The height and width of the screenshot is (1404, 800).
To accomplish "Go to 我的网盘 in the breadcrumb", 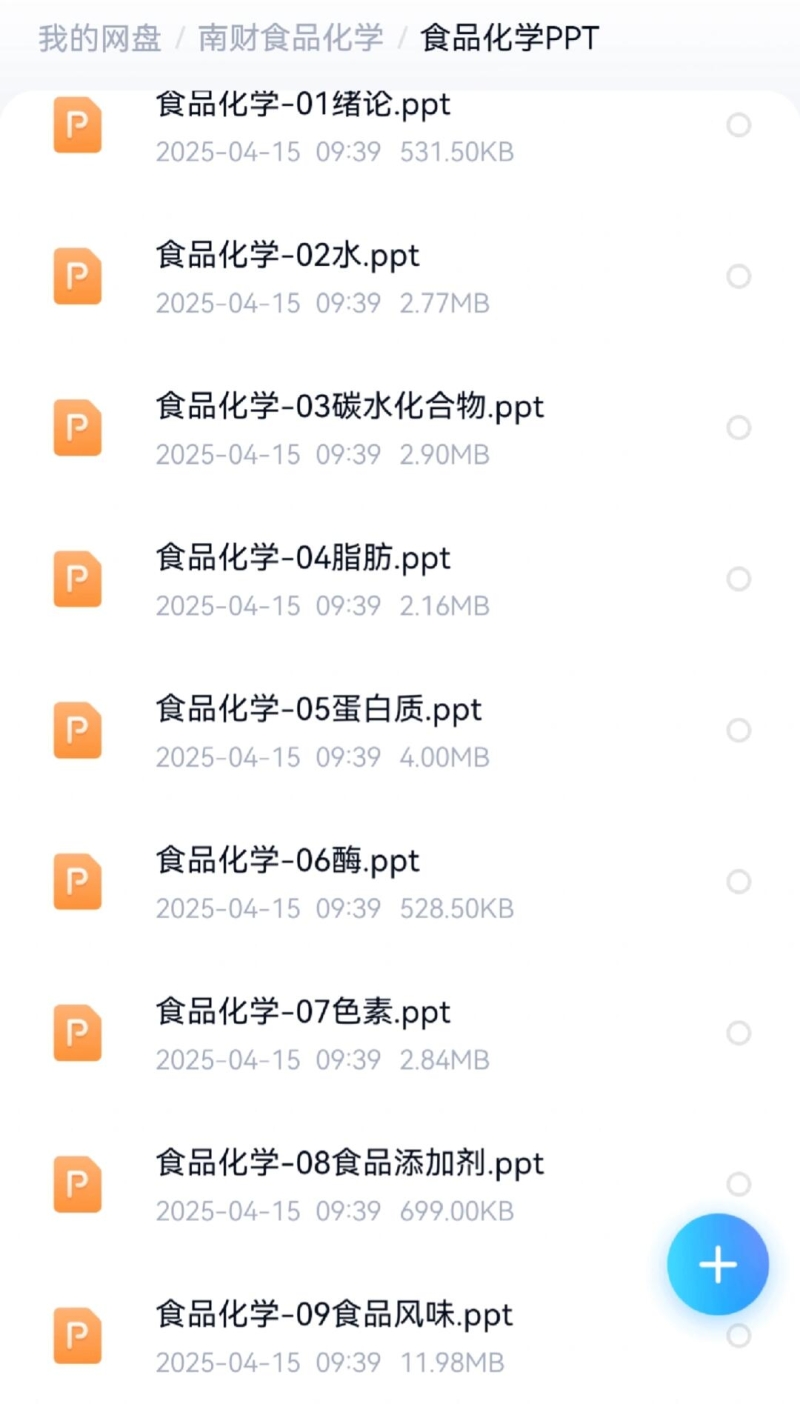I will point(100,39).
